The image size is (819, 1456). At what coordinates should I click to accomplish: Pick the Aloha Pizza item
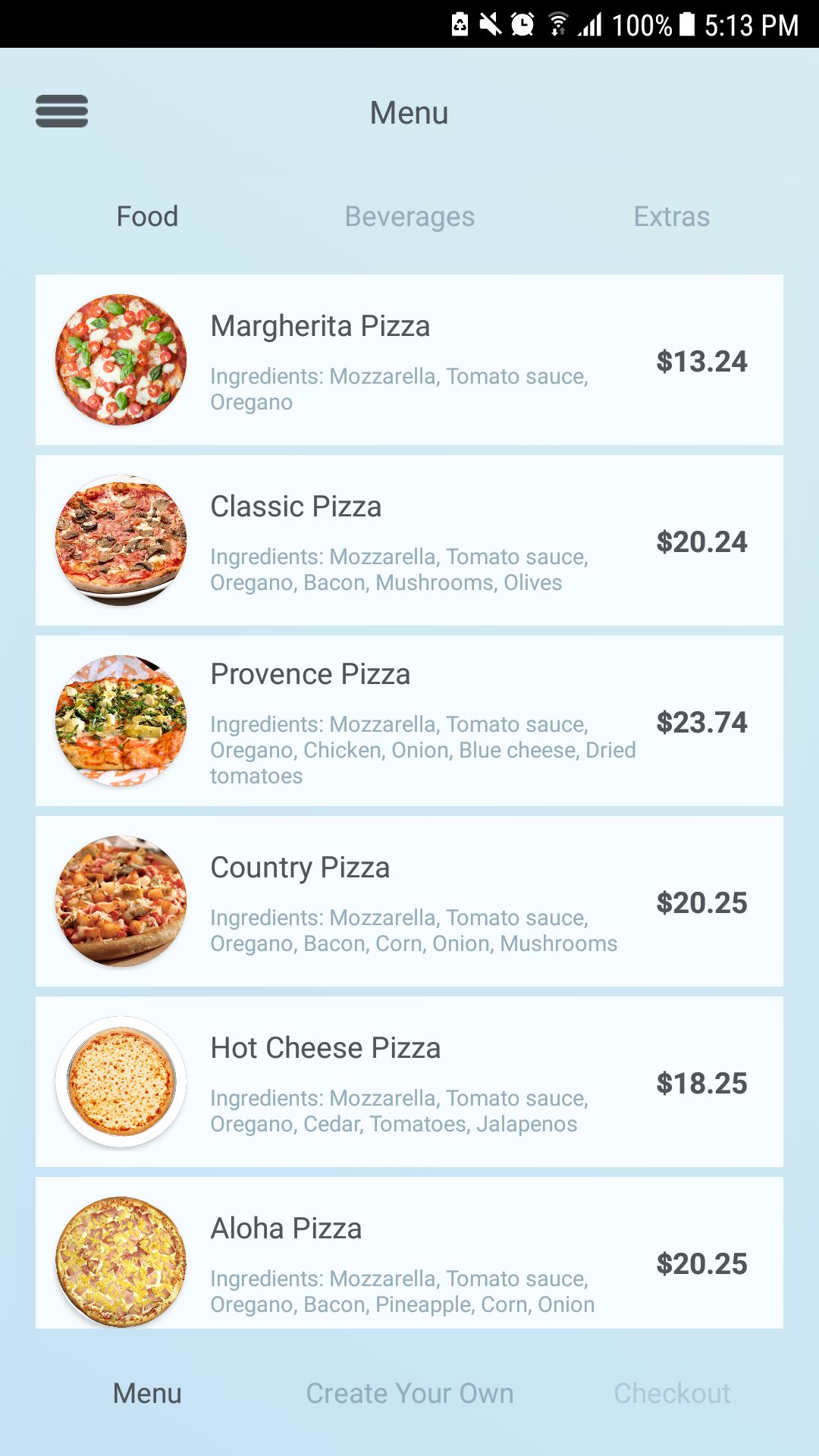click(x=409, y=1255)
